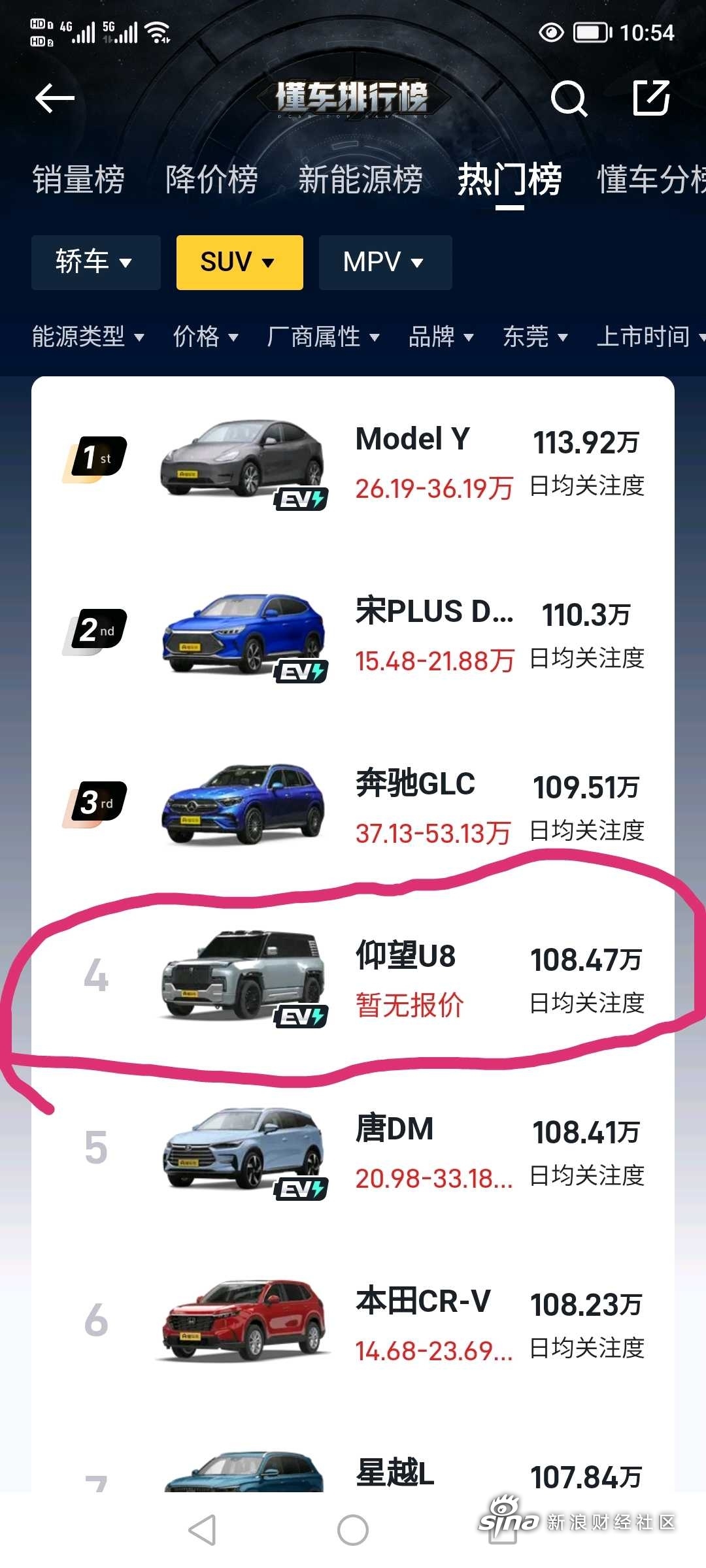Switch to the 新能源榜 tab
The height and width of the screenshot is (1568, 706).
(x=360, y=180)
